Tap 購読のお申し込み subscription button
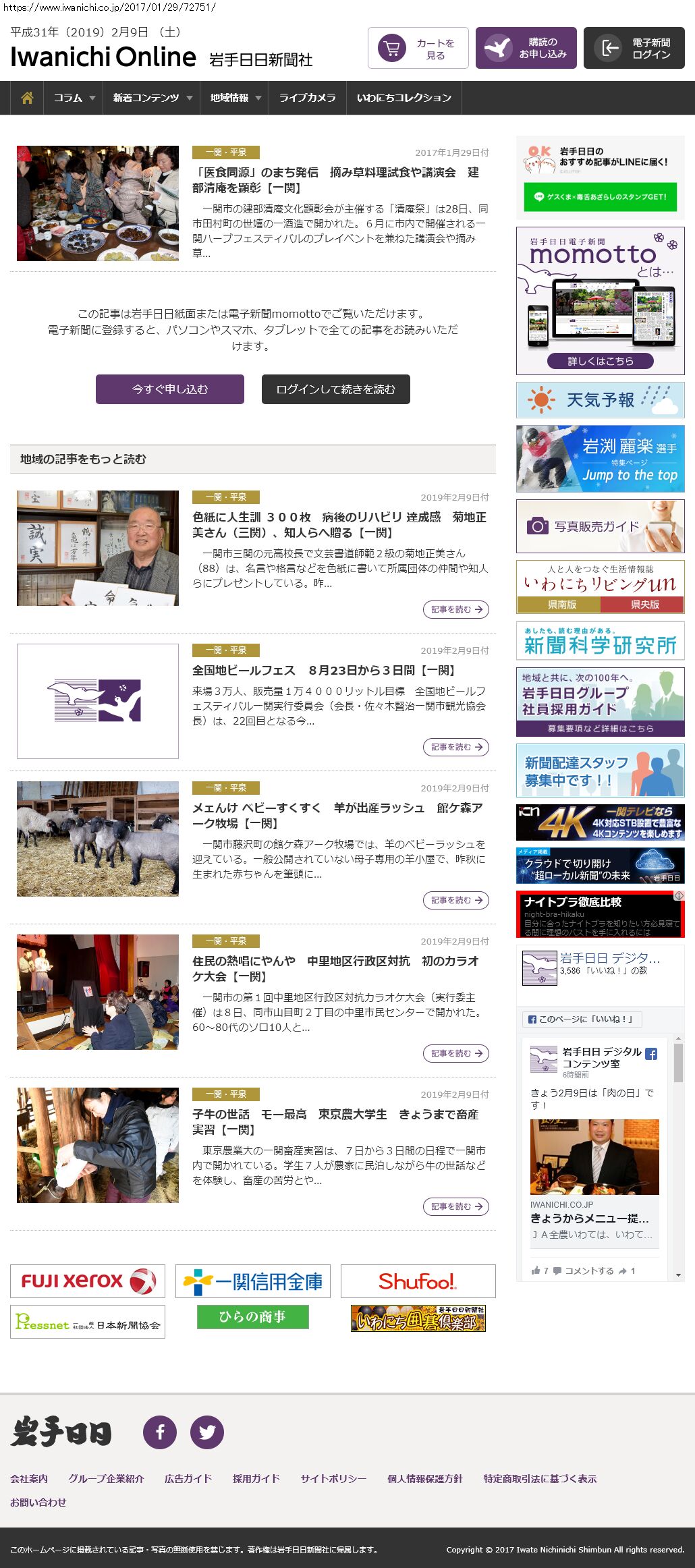The height and width of the screenshot is (1568, 695). (x=526, y=48)
